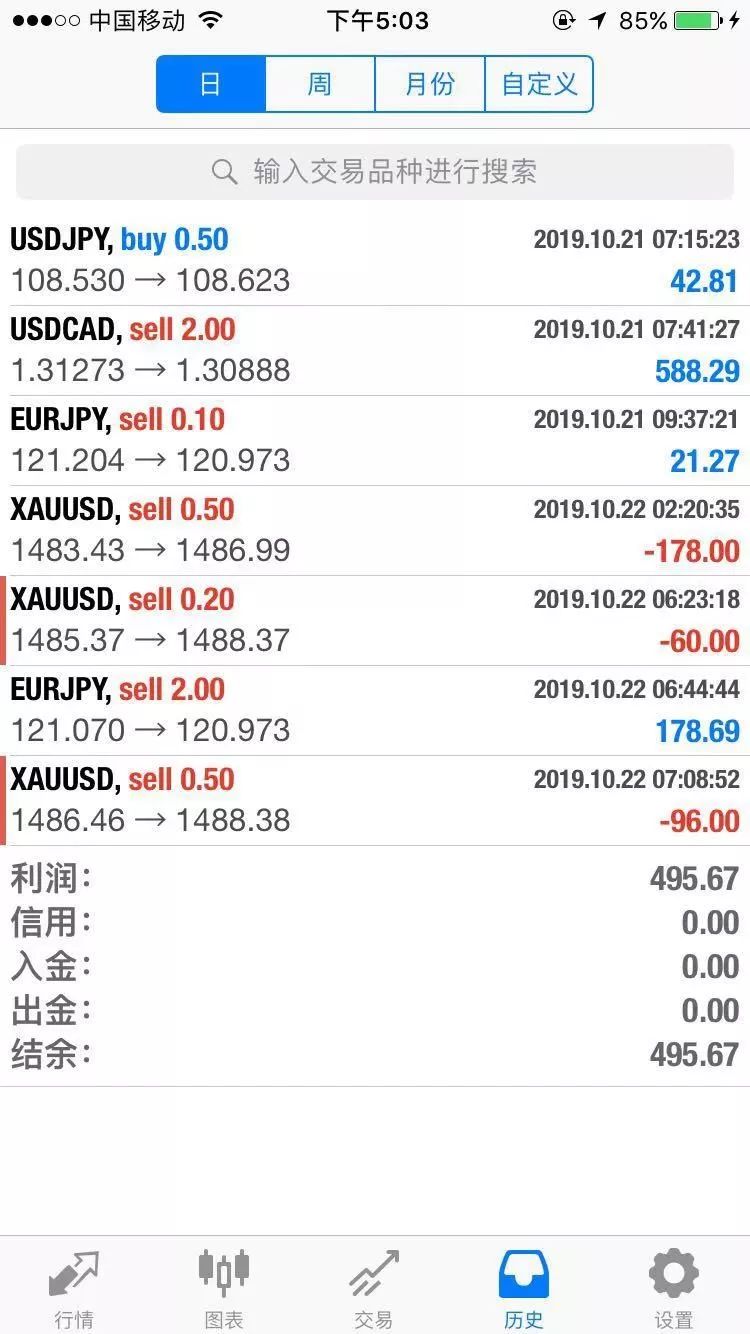Open the 交易 trade tab

pos(374,1288)
